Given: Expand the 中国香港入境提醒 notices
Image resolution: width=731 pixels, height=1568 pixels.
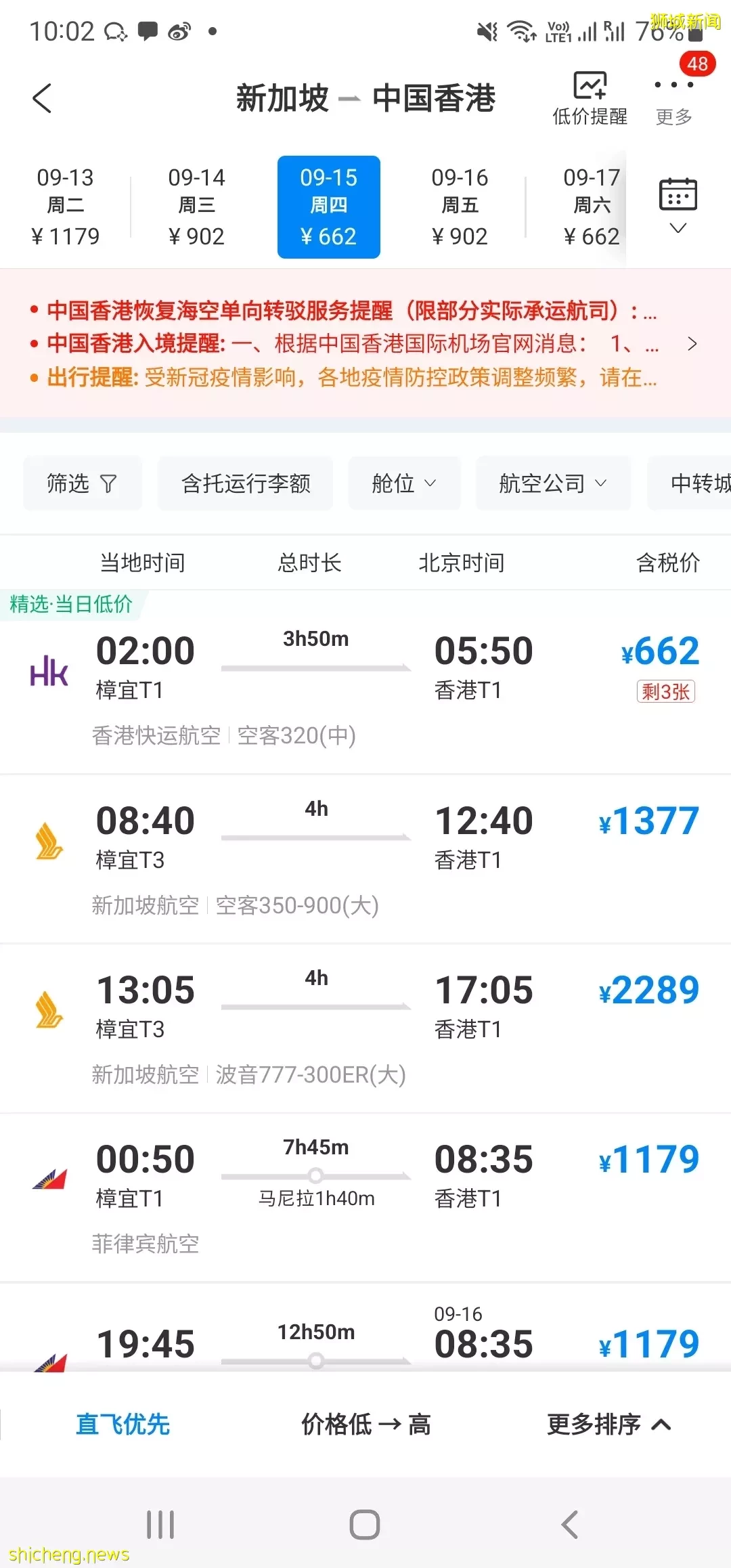Looking at the screenshot, I should pos(692,344).
